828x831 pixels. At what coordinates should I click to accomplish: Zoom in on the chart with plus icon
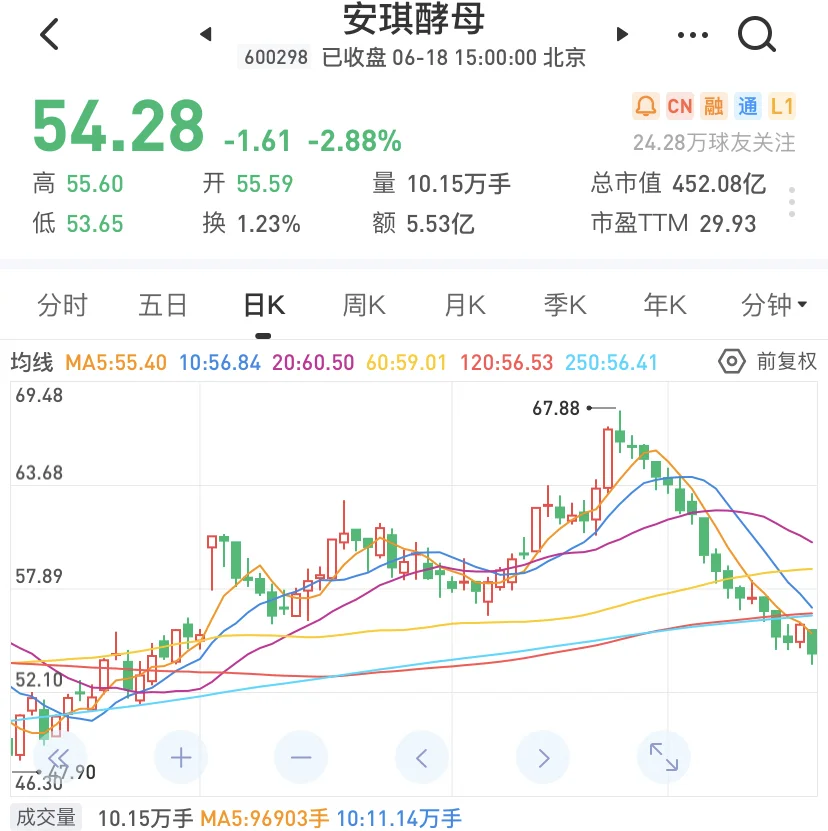180,757
